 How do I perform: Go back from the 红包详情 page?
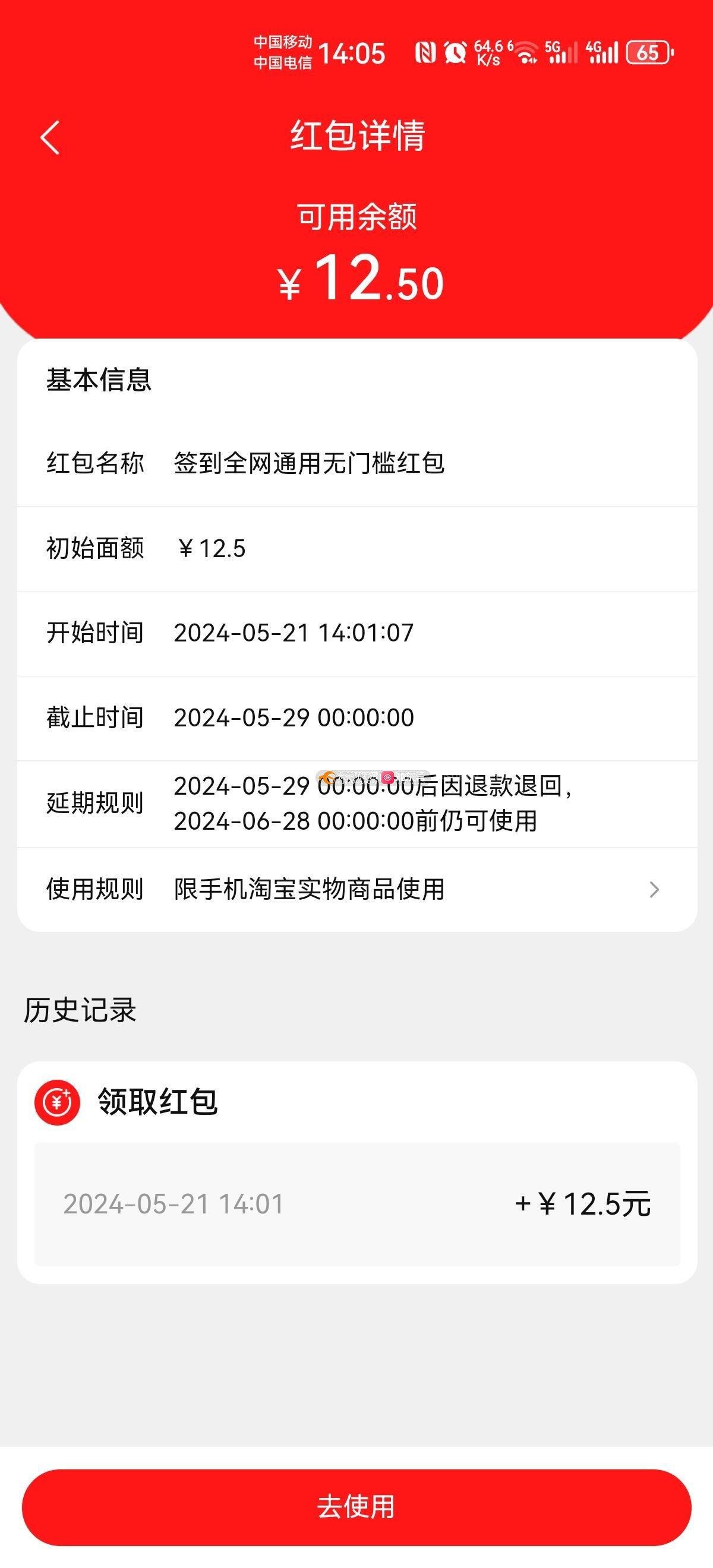coord(50,137)
